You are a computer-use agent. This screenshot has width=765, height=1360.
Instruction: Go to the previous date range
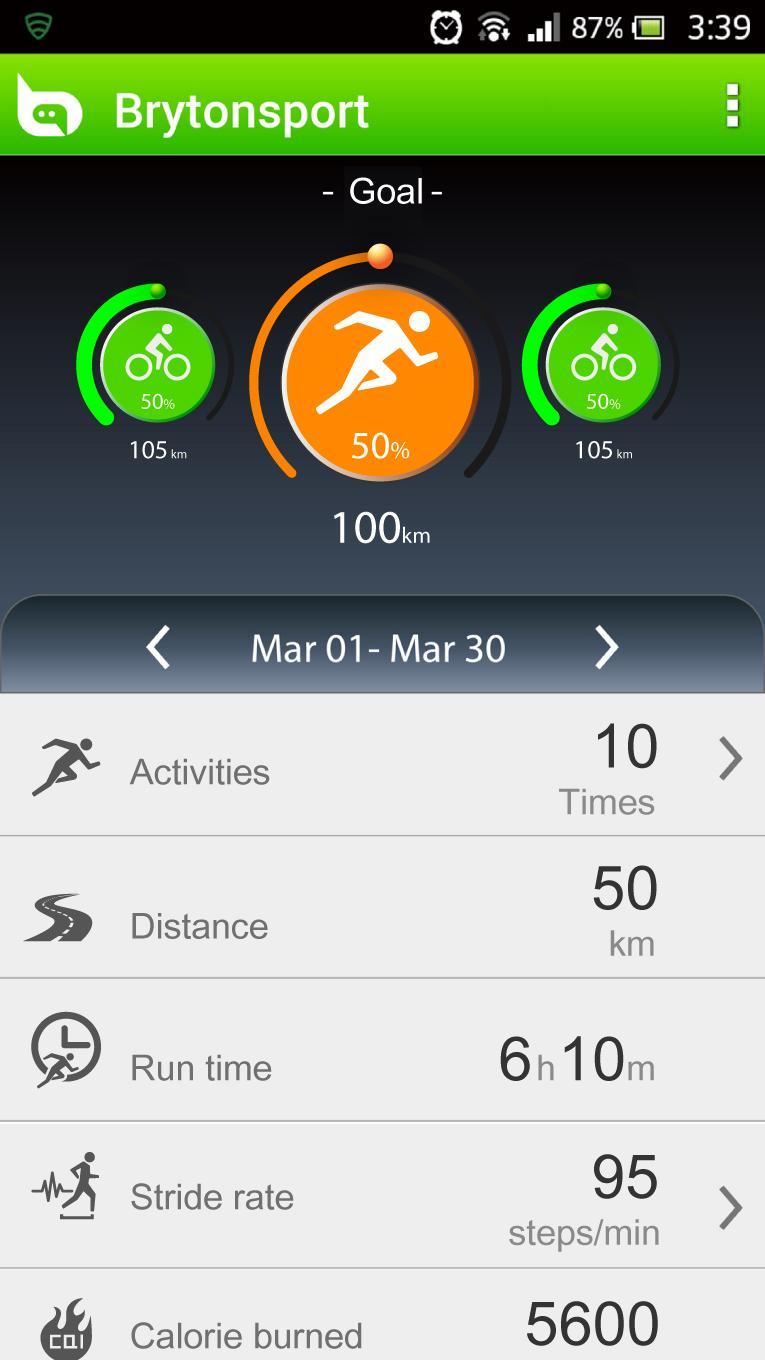158,648
